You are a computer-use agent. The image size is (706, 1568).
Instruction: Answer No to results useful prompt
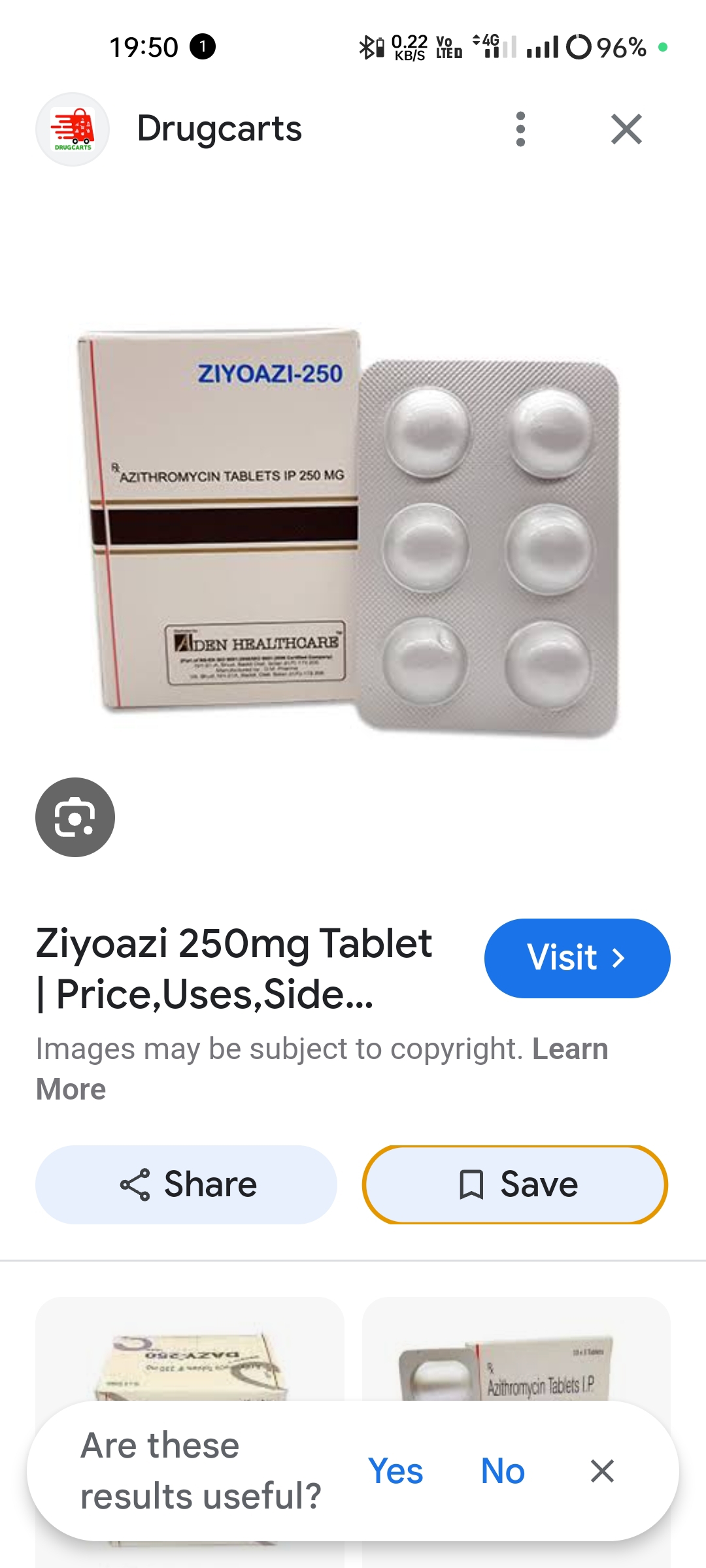pos(503,1471)
